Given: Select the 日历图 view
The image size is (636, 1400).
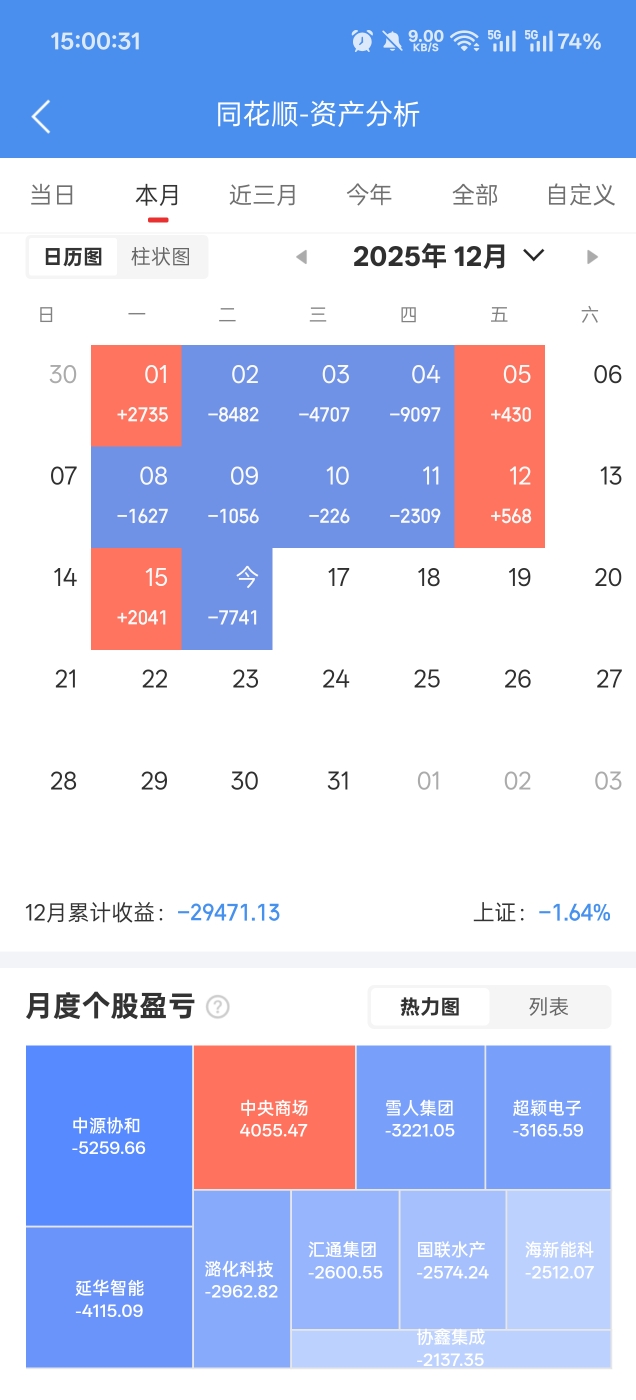Looking at the screenshot, I should pos(73,257).
